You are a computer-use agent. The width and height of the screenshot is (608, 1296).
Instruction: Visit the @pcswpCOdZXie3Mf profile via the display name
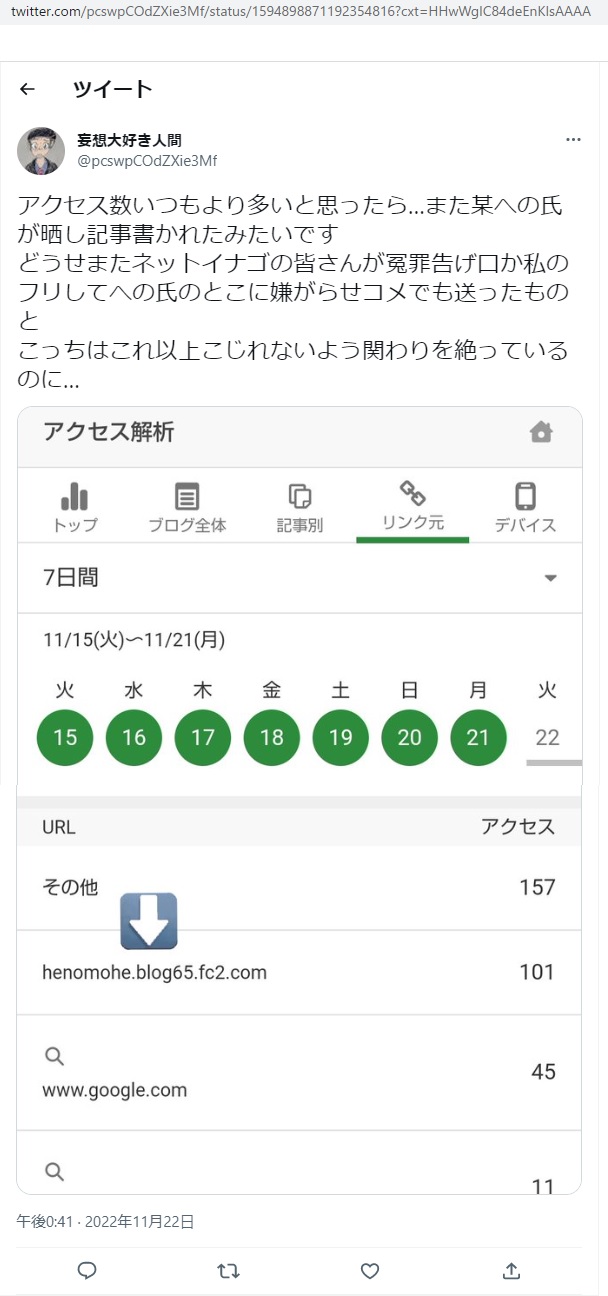click(129, 141)
